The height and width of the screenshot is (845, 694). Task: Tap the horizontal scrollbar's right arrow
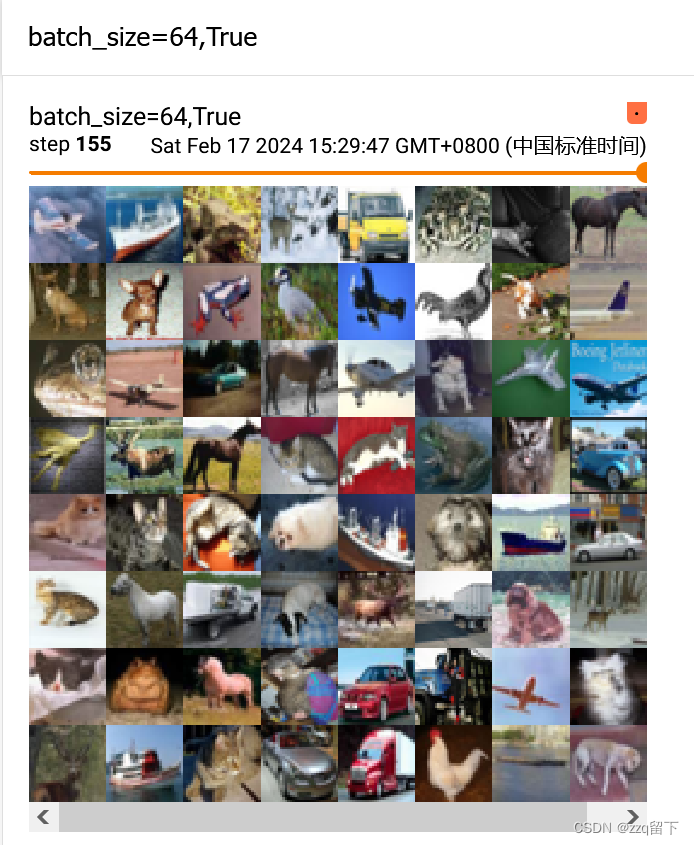point(632,817)
